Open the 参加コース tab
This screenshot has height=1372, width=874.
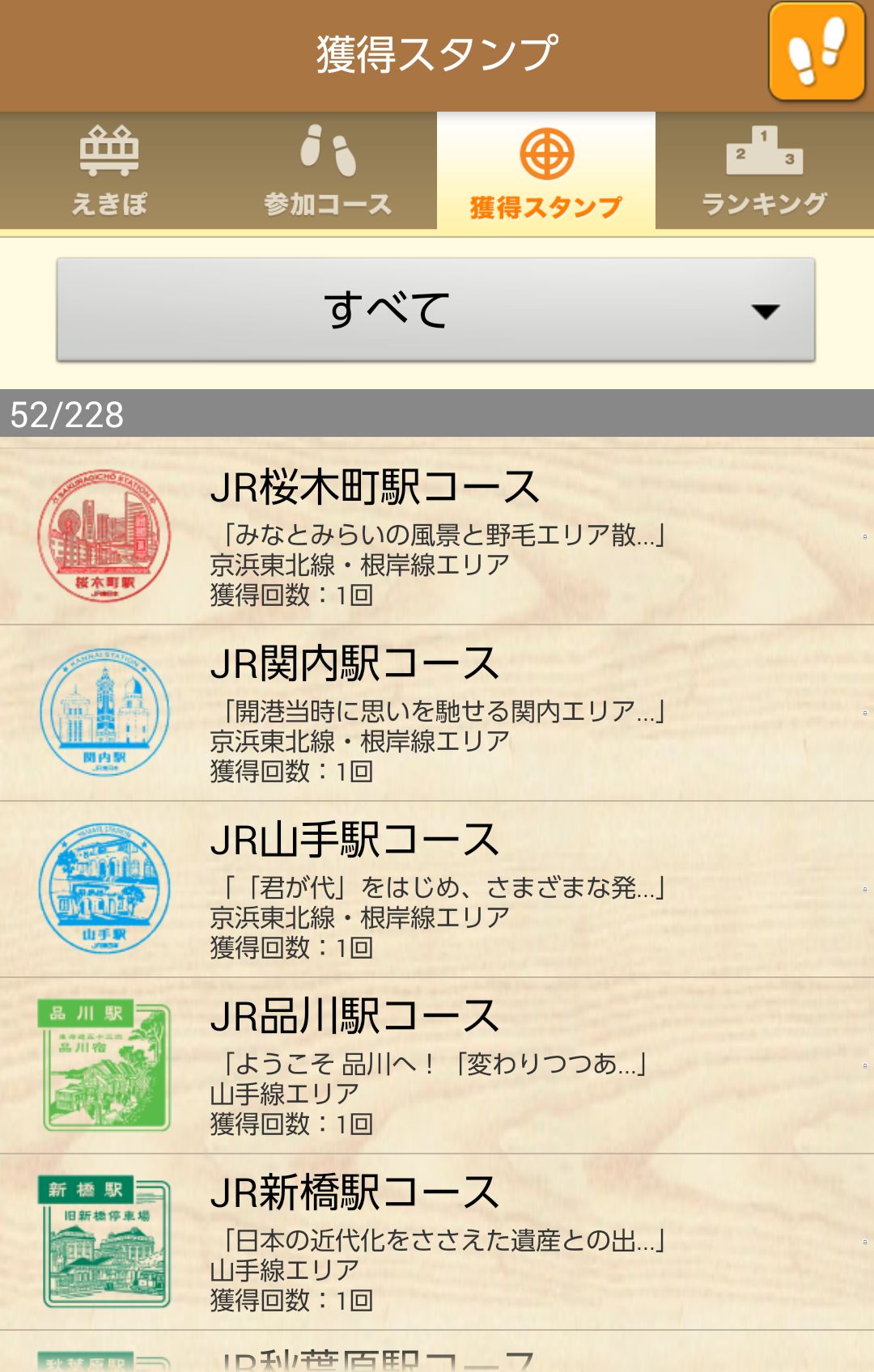(328, 171)
